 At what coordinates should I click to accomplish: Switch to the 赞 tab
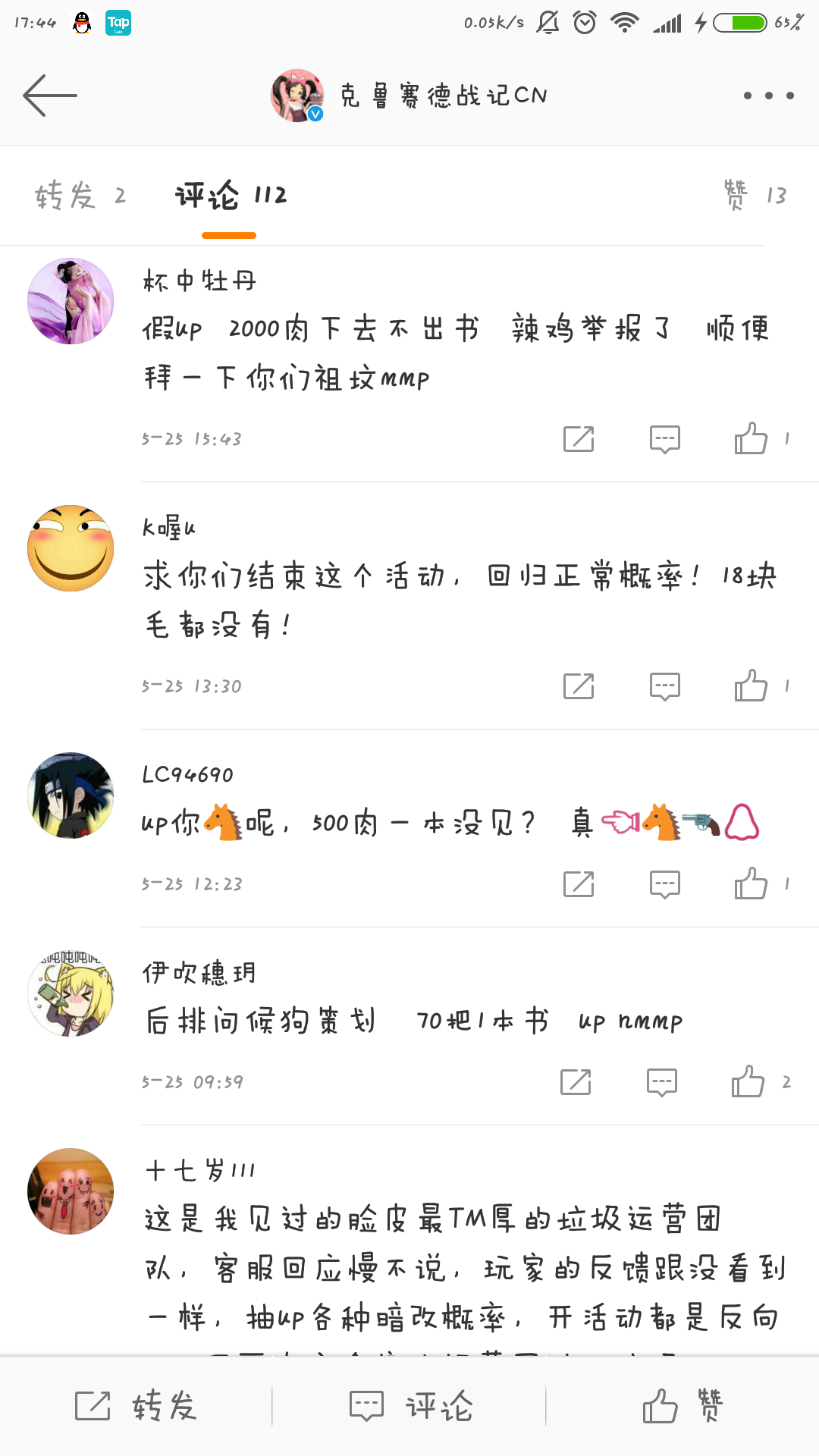coord(755,195)
